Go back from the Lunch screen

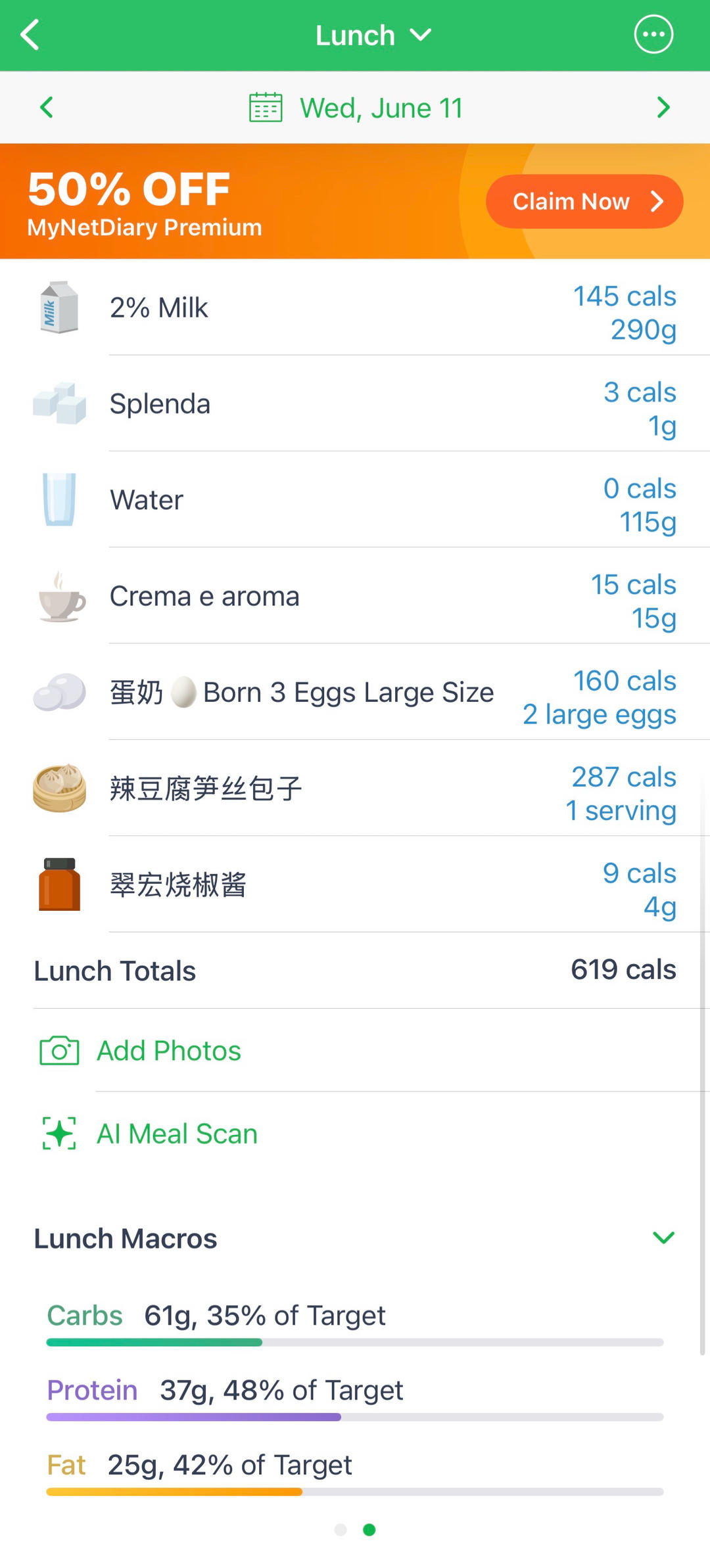(x=30, y=35)
